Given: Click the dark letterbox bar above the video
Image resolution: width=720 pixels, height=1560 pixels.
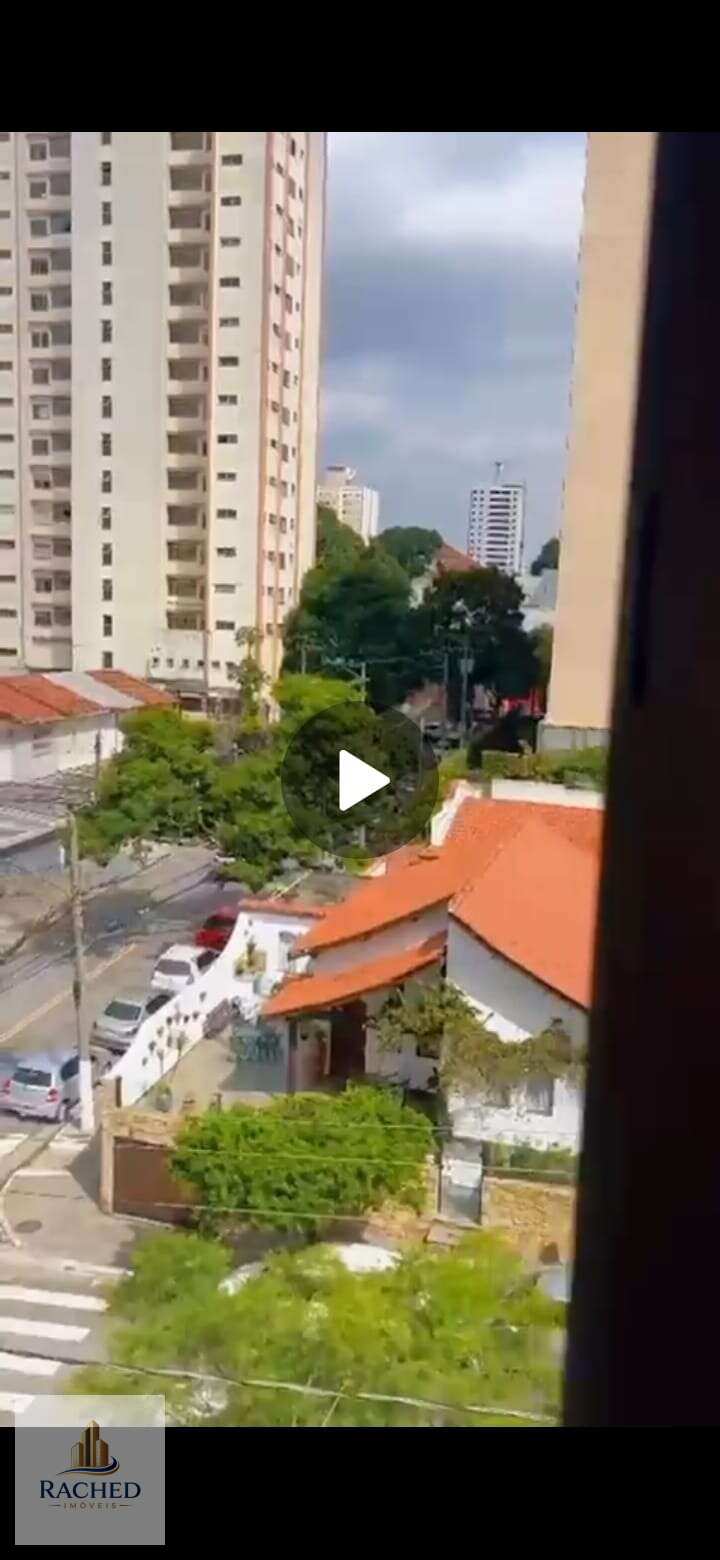Looking at the screenshot, I should pyautogui.click(x=360, y=65).
